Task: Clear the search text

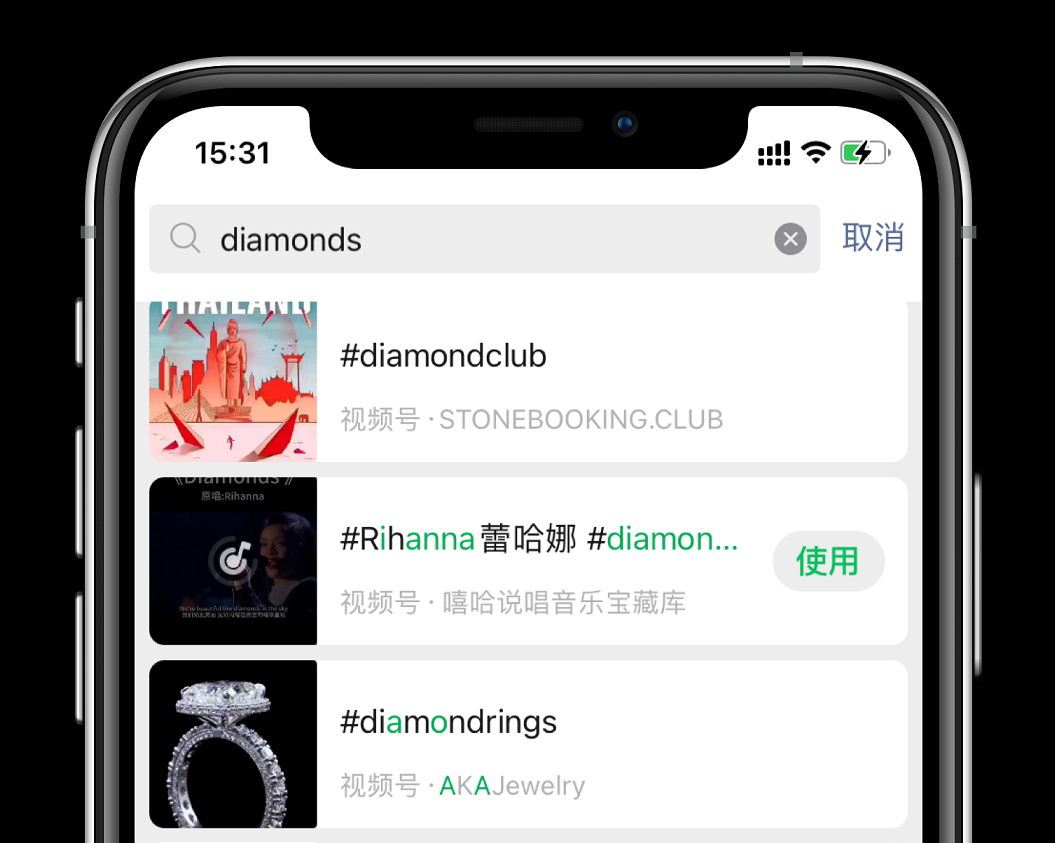Action: (x=790, y=240)
